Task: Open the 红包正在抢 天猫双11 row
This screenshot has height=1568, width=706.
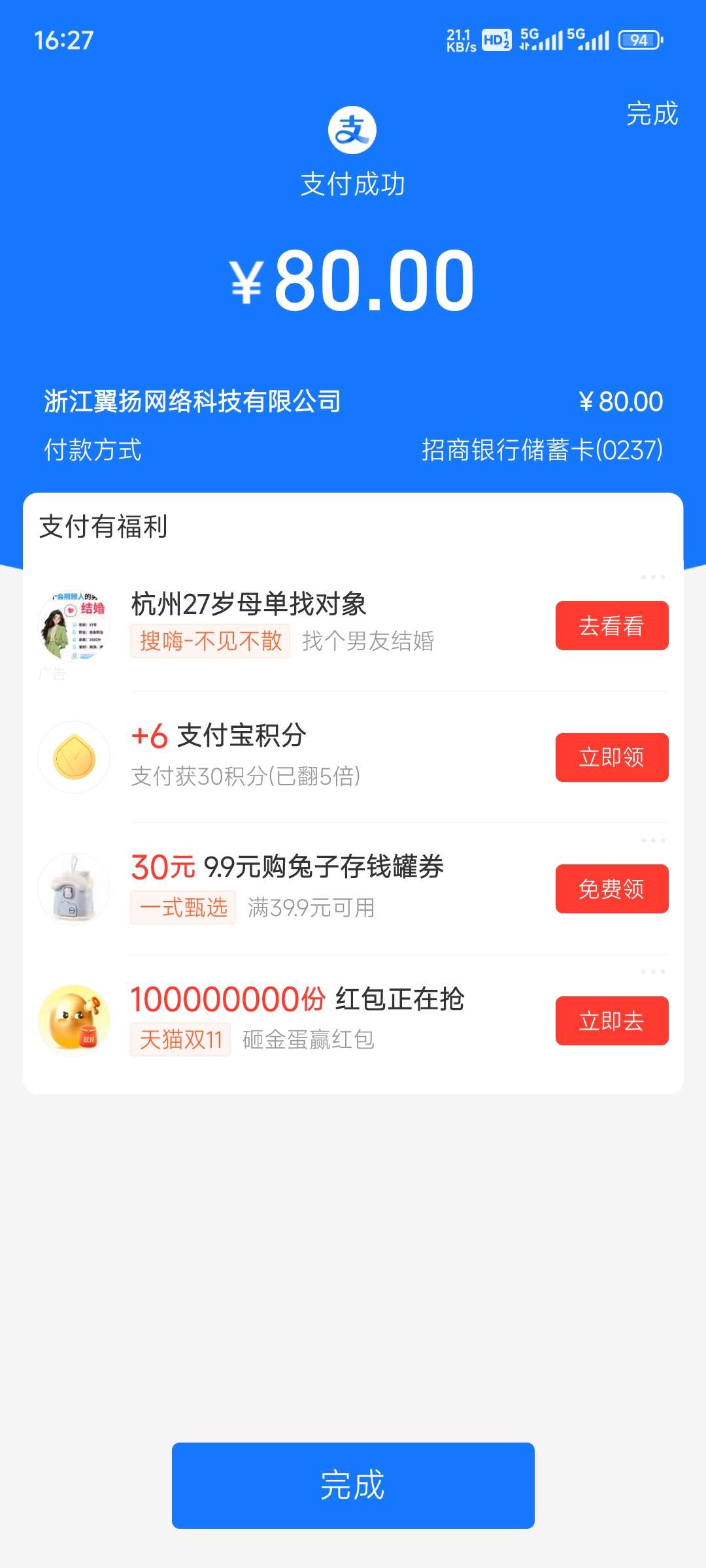Action: point(294,1018)
